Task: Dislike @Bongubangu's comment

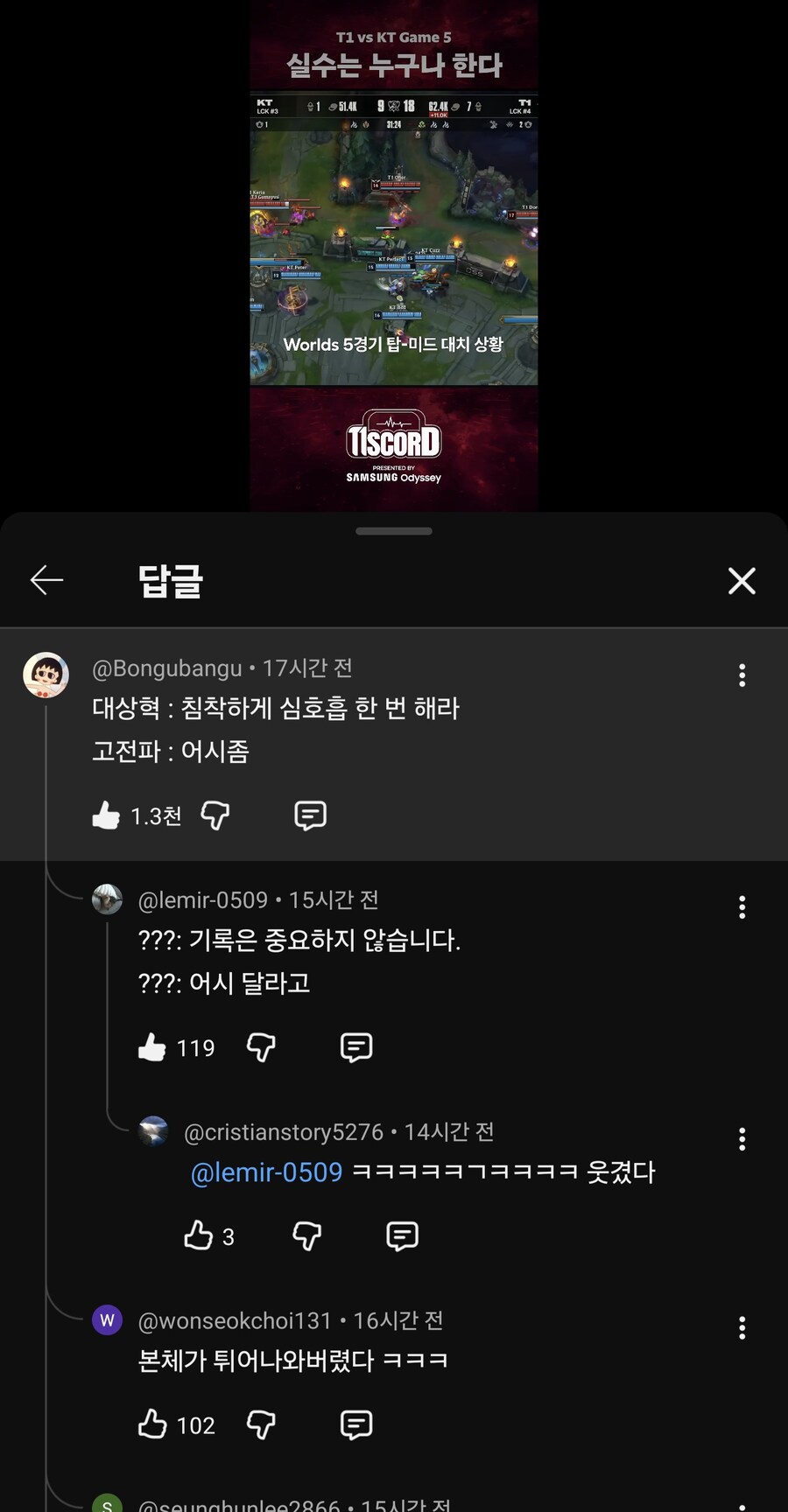Action: (x=215, y=815)
